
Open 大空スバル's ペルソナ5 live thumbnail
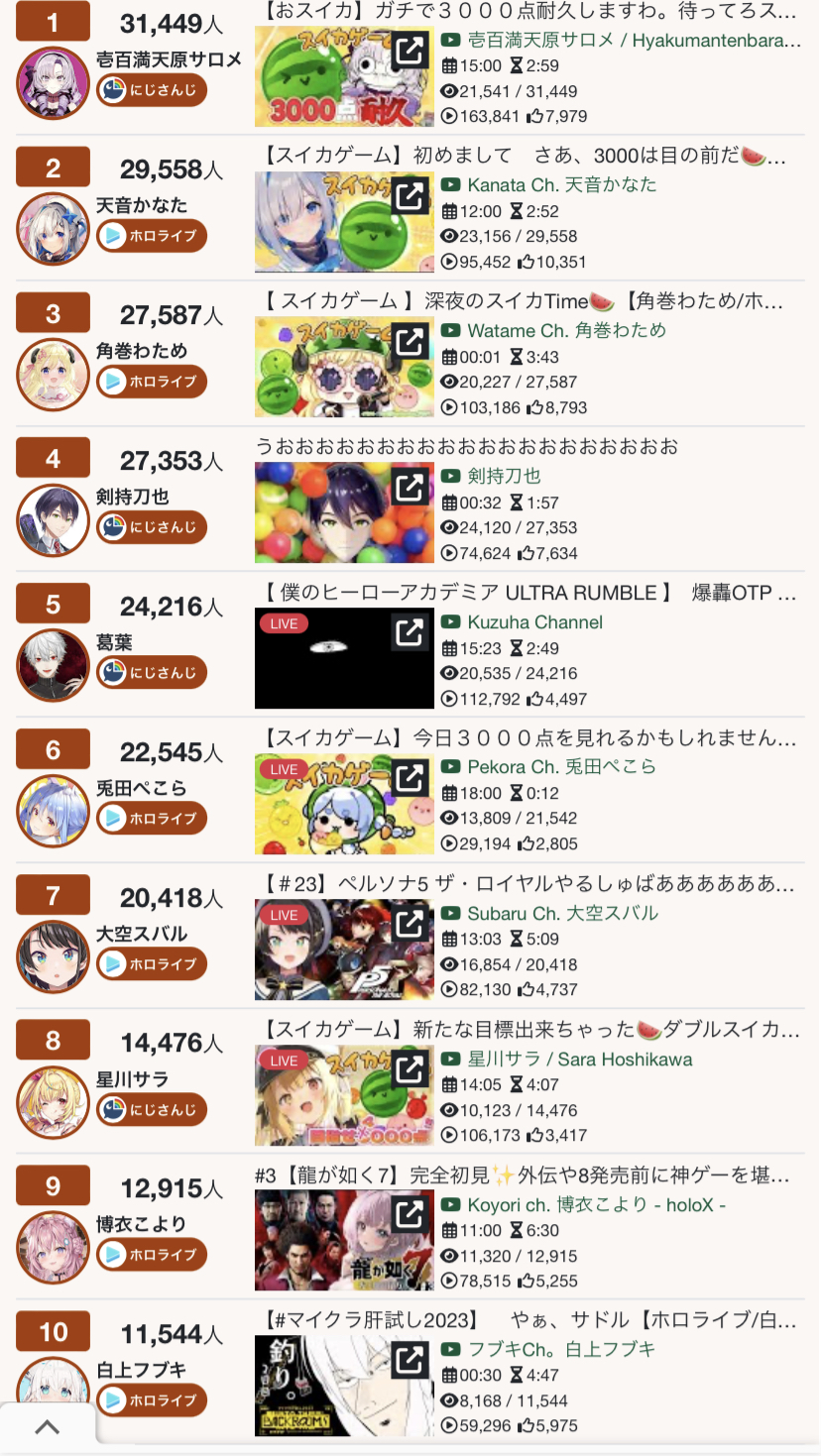click(x=317, y=951)
